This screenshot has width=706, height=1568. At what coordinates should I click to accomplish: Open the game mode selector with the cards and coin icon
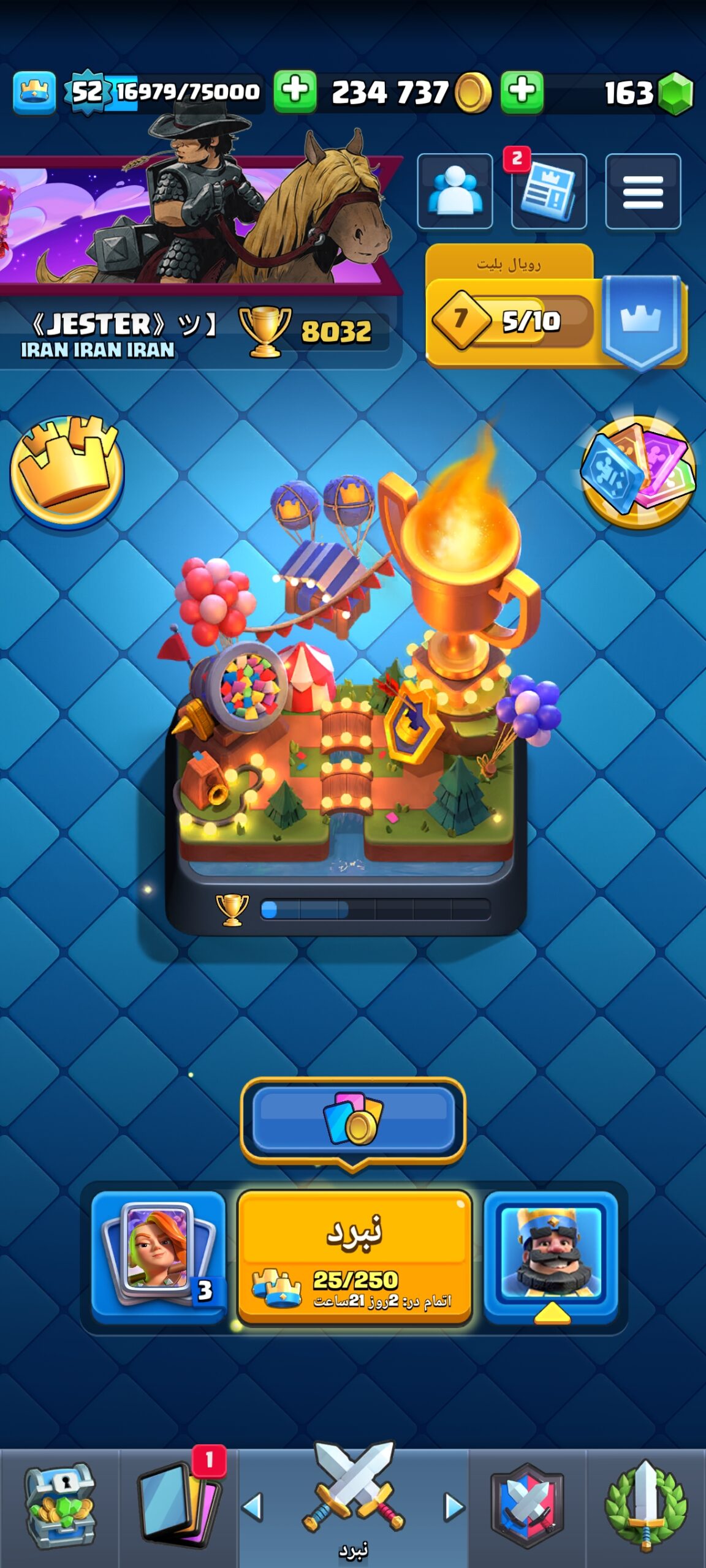(353, 1121)
